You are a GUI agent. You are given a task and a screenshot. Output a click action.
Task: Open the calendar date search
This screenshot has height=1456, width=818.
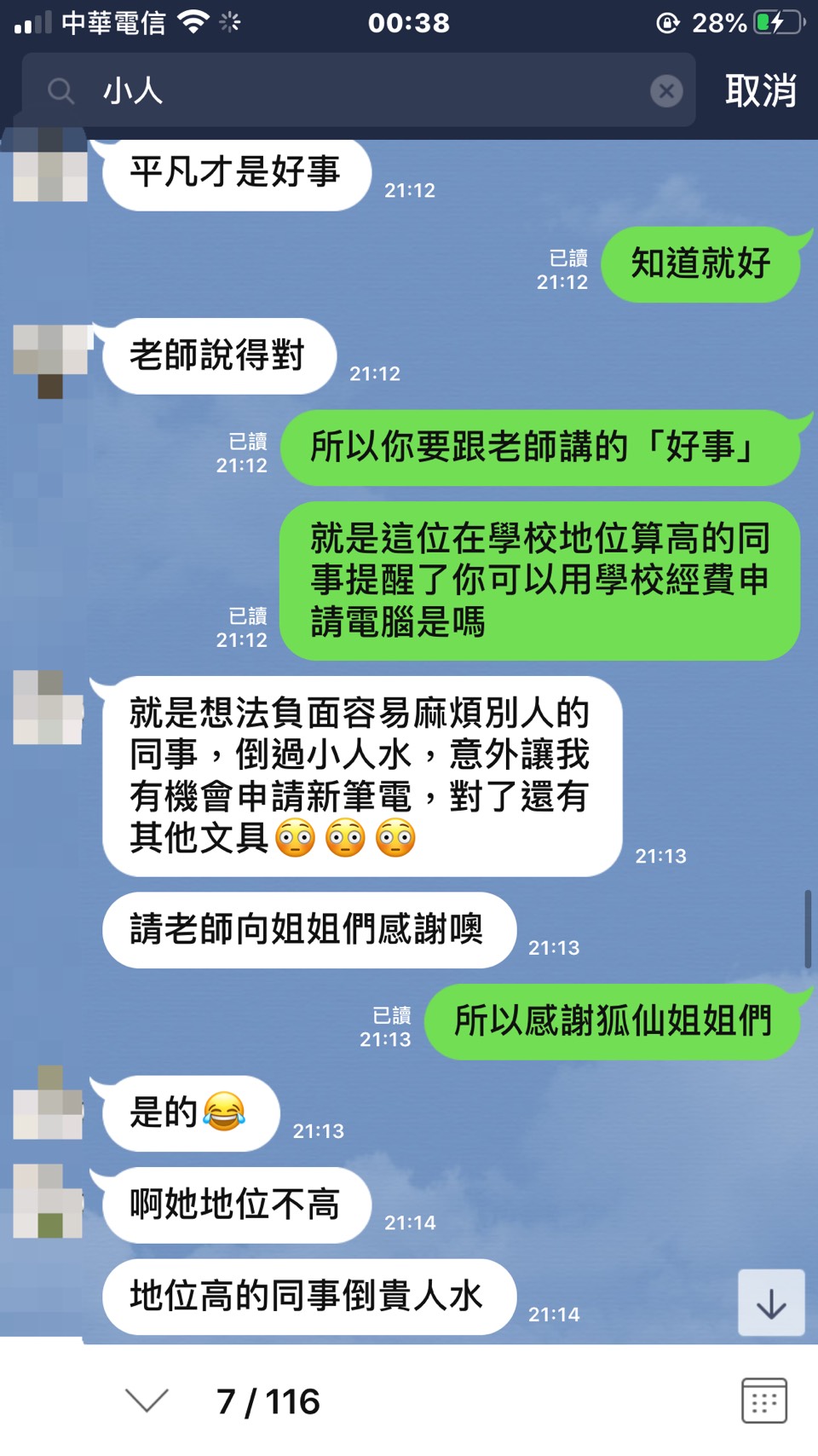point(763,1400)
